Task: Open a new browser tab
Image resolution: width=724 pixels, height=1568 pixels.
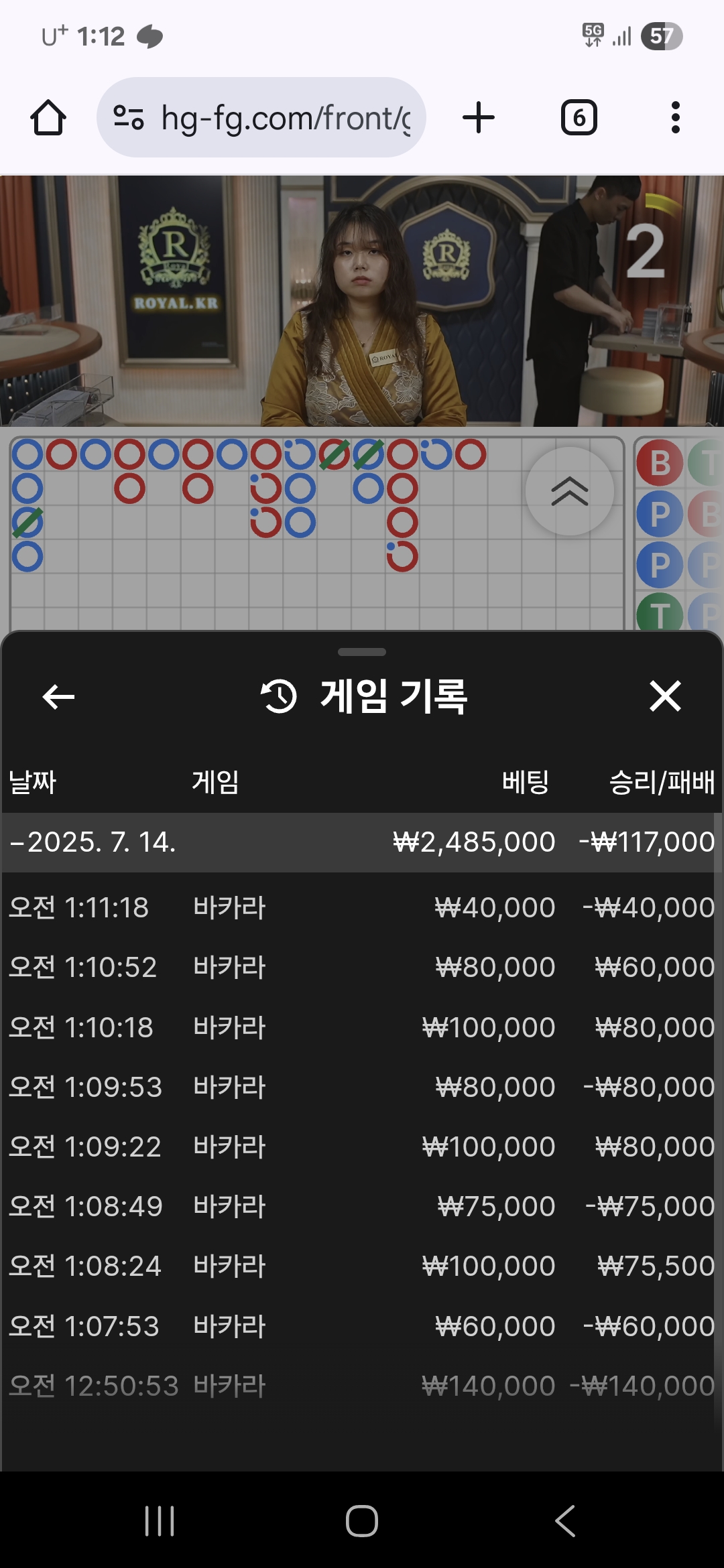Action: [479, 118]
